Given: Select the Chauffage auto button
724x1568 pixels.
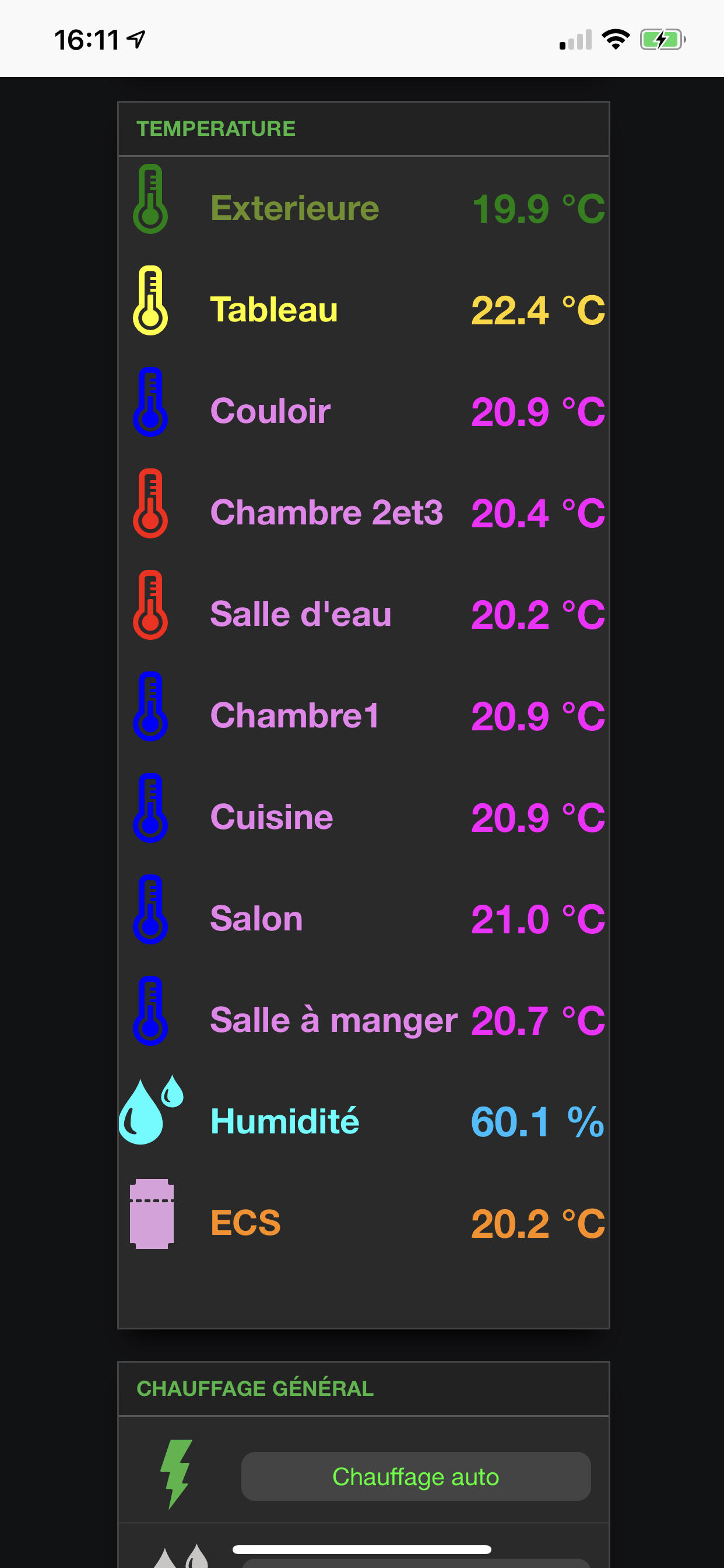Looking at the screenshot, I should pos(416,1476).
